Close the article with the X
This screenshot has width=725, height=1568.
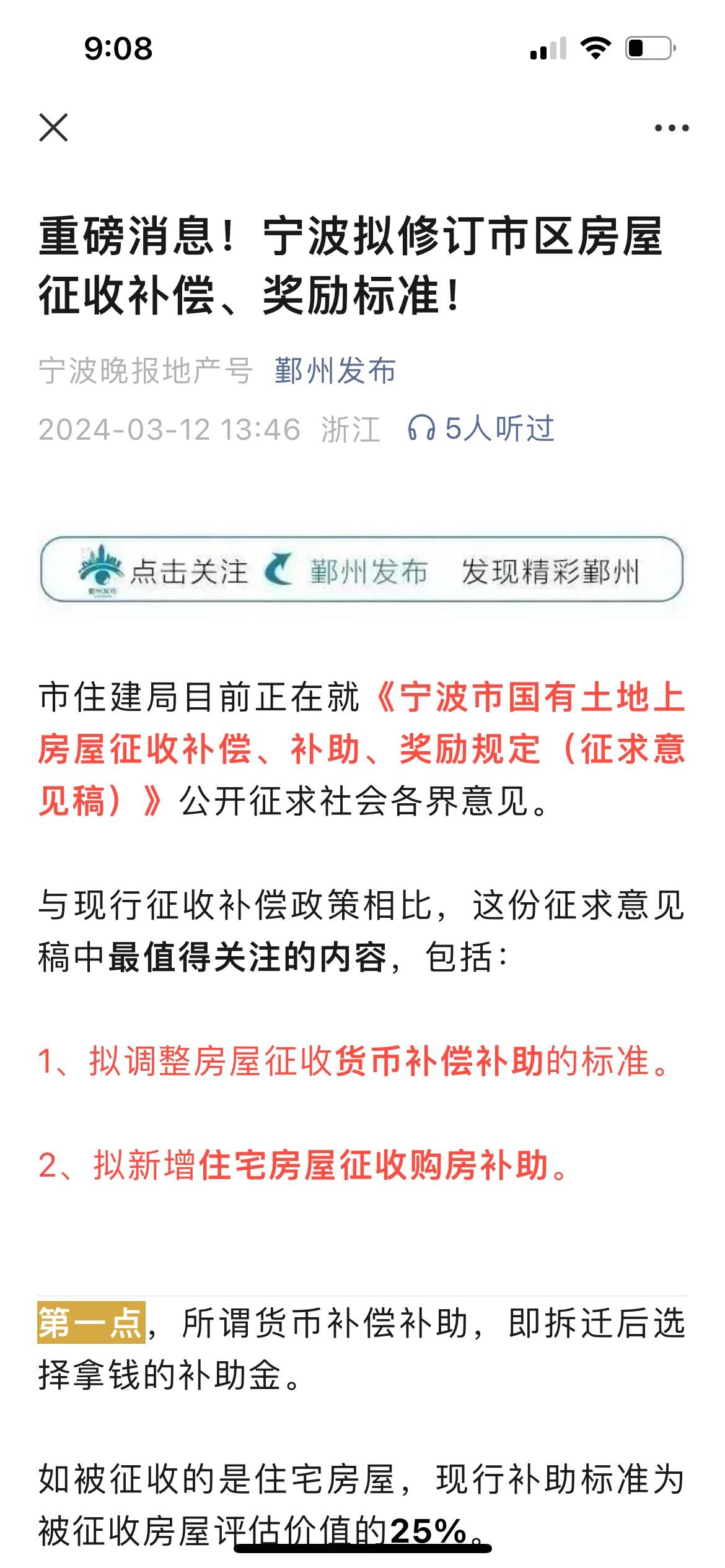[53, 128]
